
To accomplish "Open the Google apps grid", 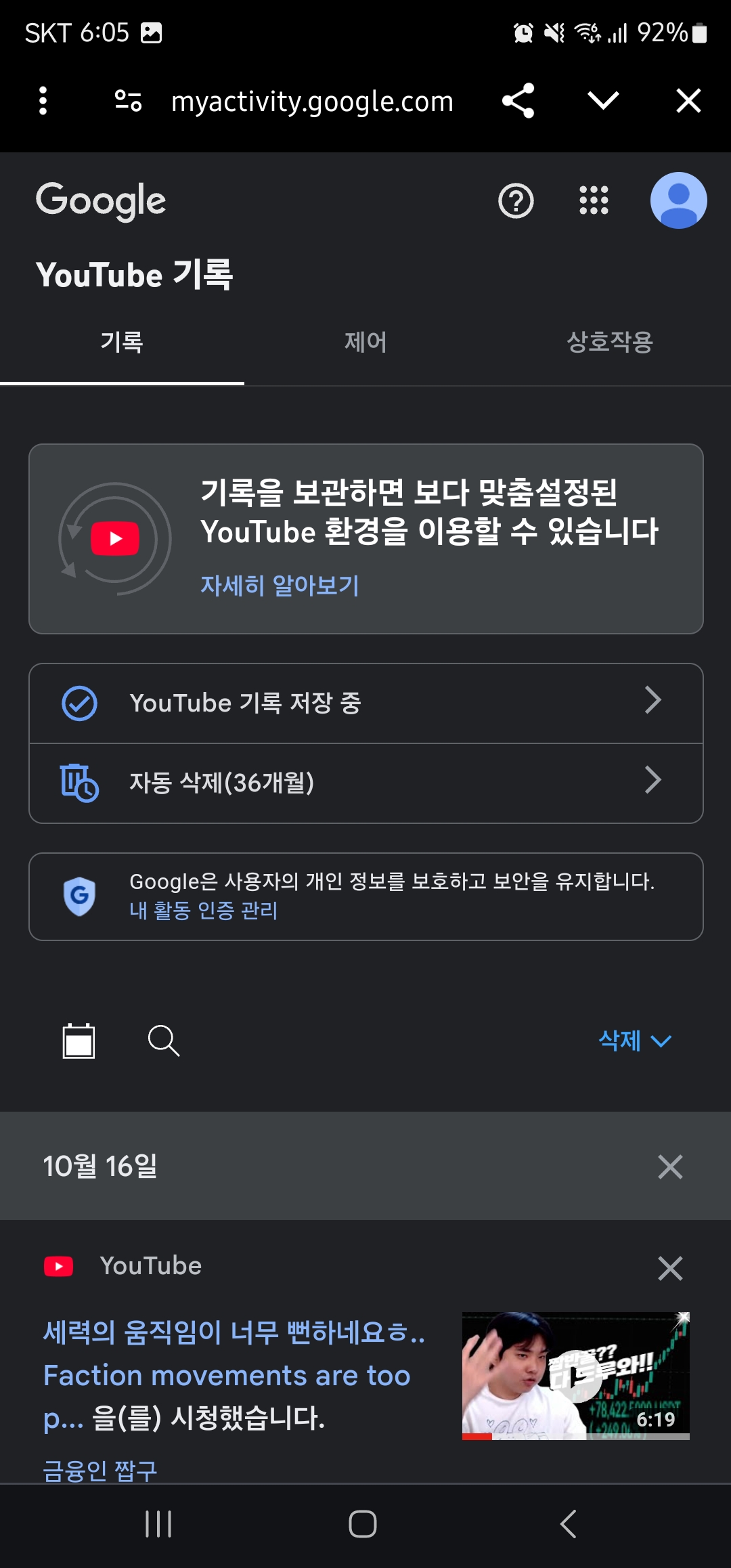I will (594, 200).
